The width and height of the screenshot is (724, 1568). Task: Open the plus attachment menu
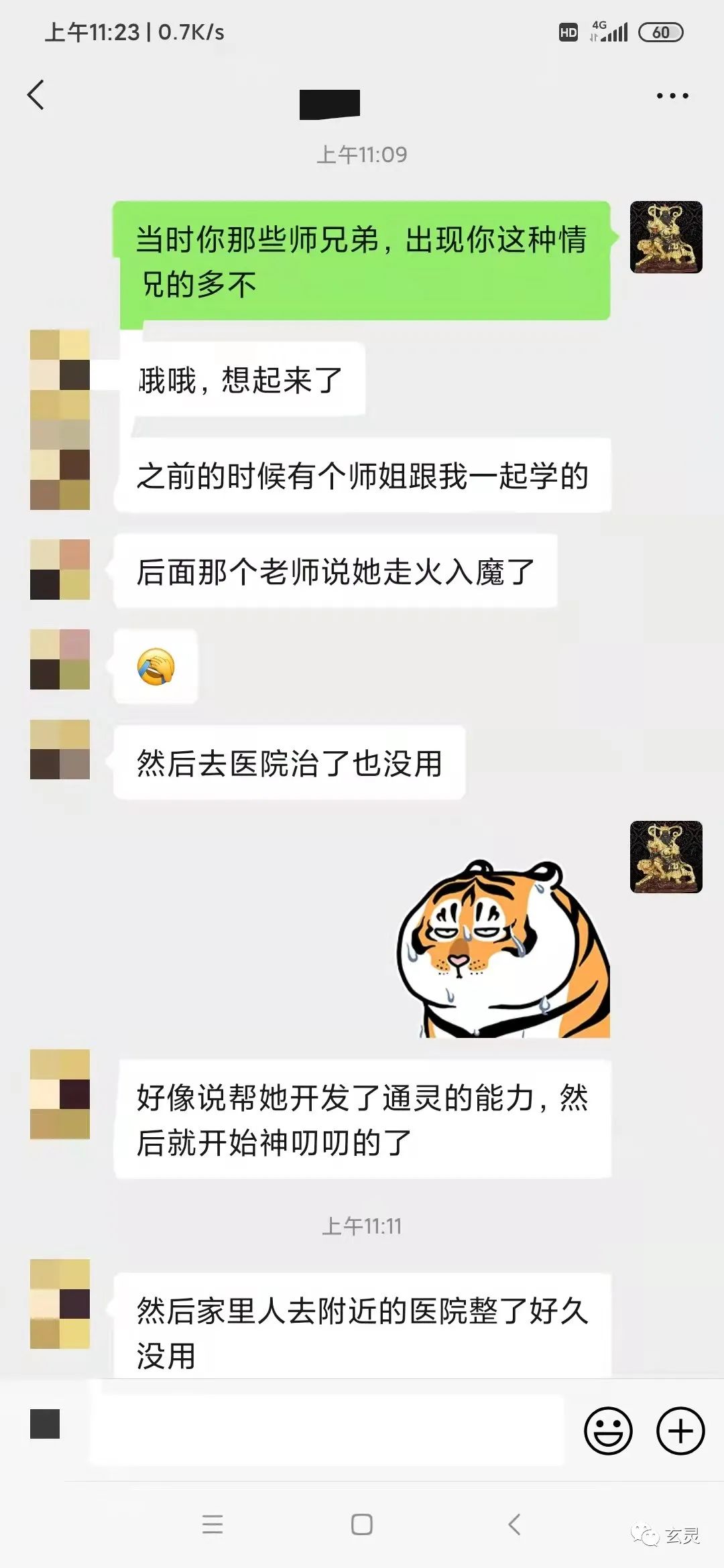coord(680,1431)
